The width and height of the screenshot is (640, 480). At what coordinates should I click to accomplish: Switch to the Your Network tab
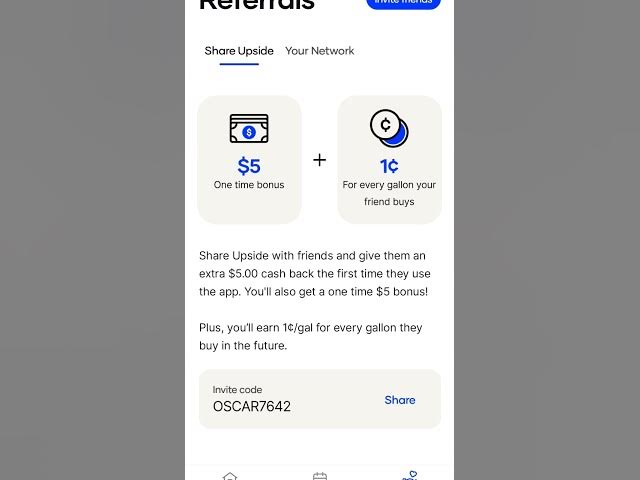pyautogui.click(x=319, y=51)
